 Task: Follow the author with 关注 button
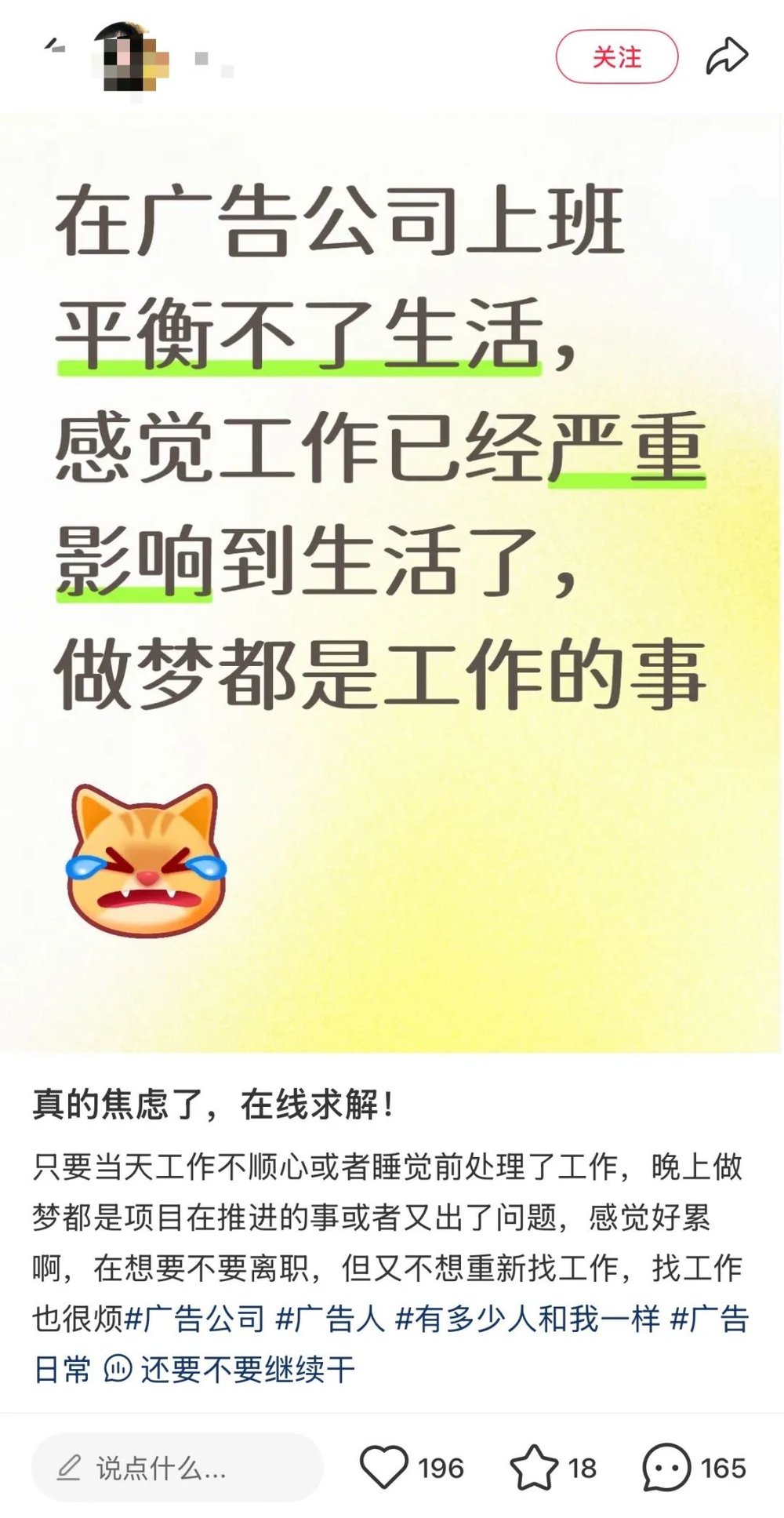616,57
